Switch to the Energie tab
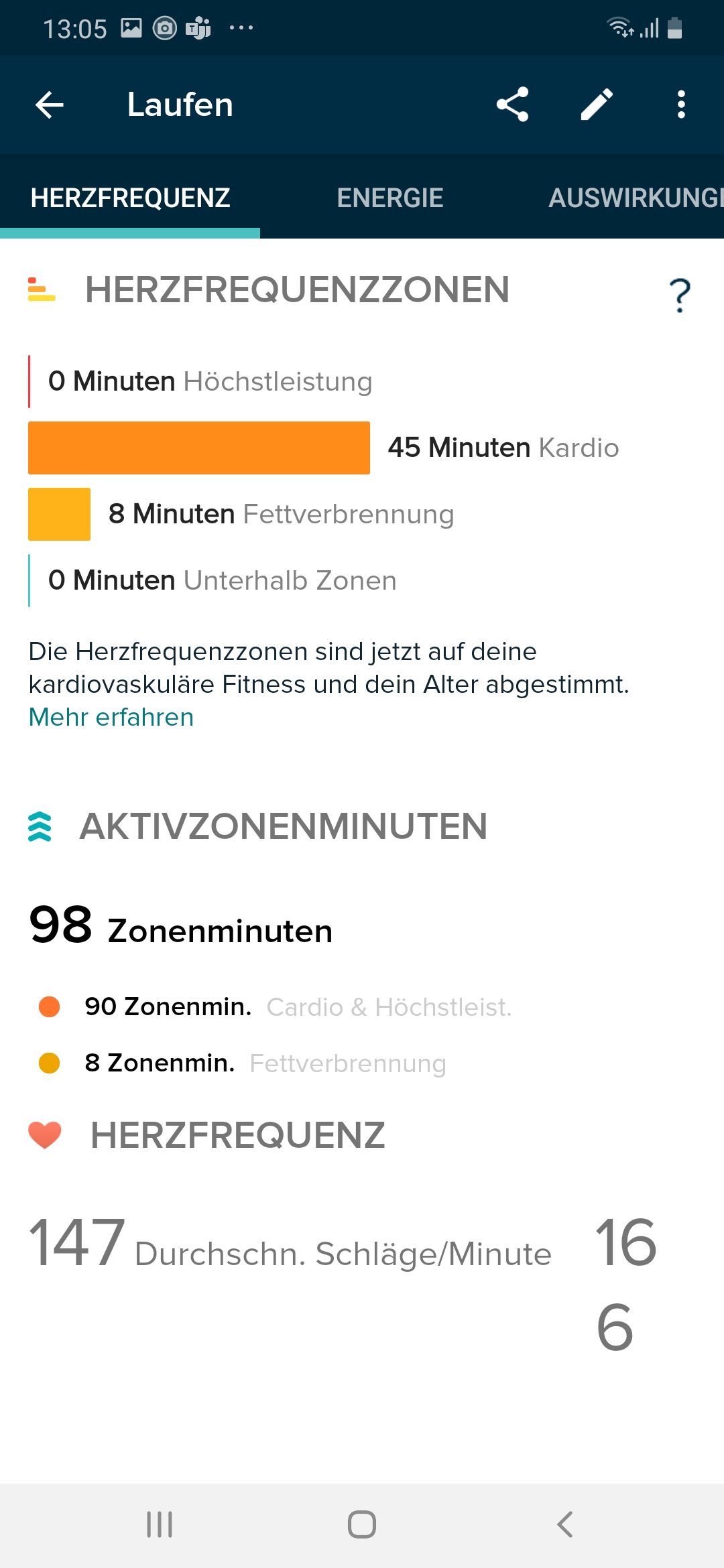Image resolution: width=724 pixels, height=1568 pixels. coord(390,198)
